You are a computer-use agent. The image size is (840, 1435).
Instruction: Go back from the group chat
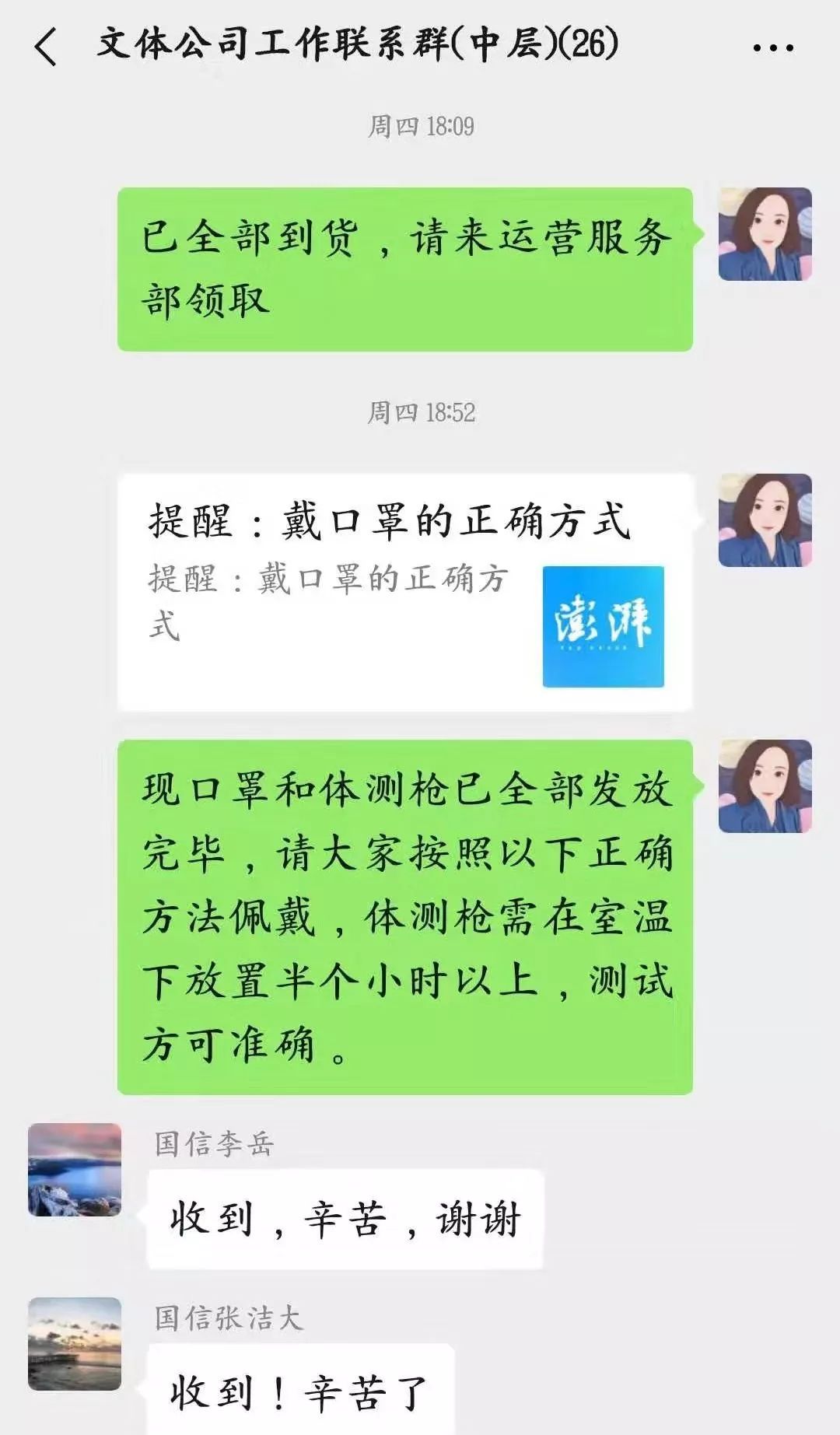point(47,46)
